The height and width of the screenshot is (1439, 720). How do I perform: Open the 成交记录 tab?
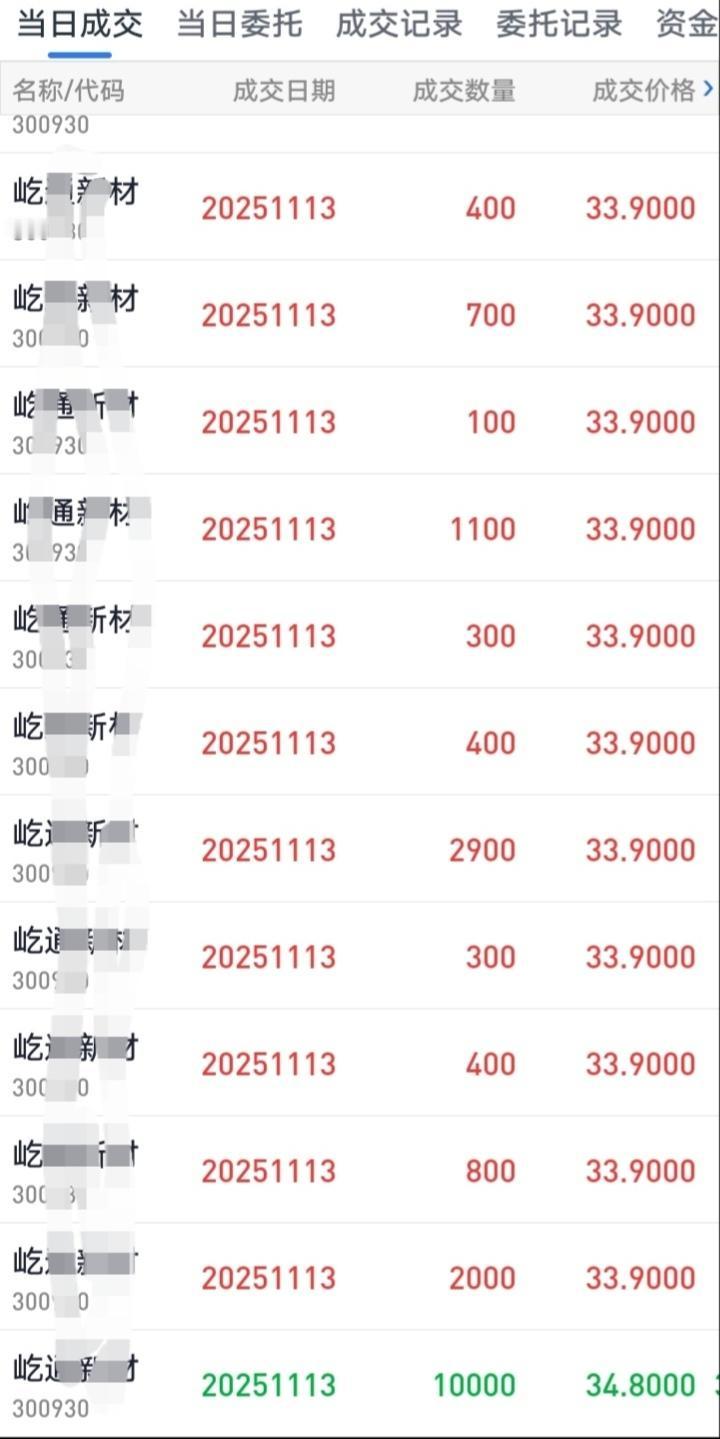(401, 24)
